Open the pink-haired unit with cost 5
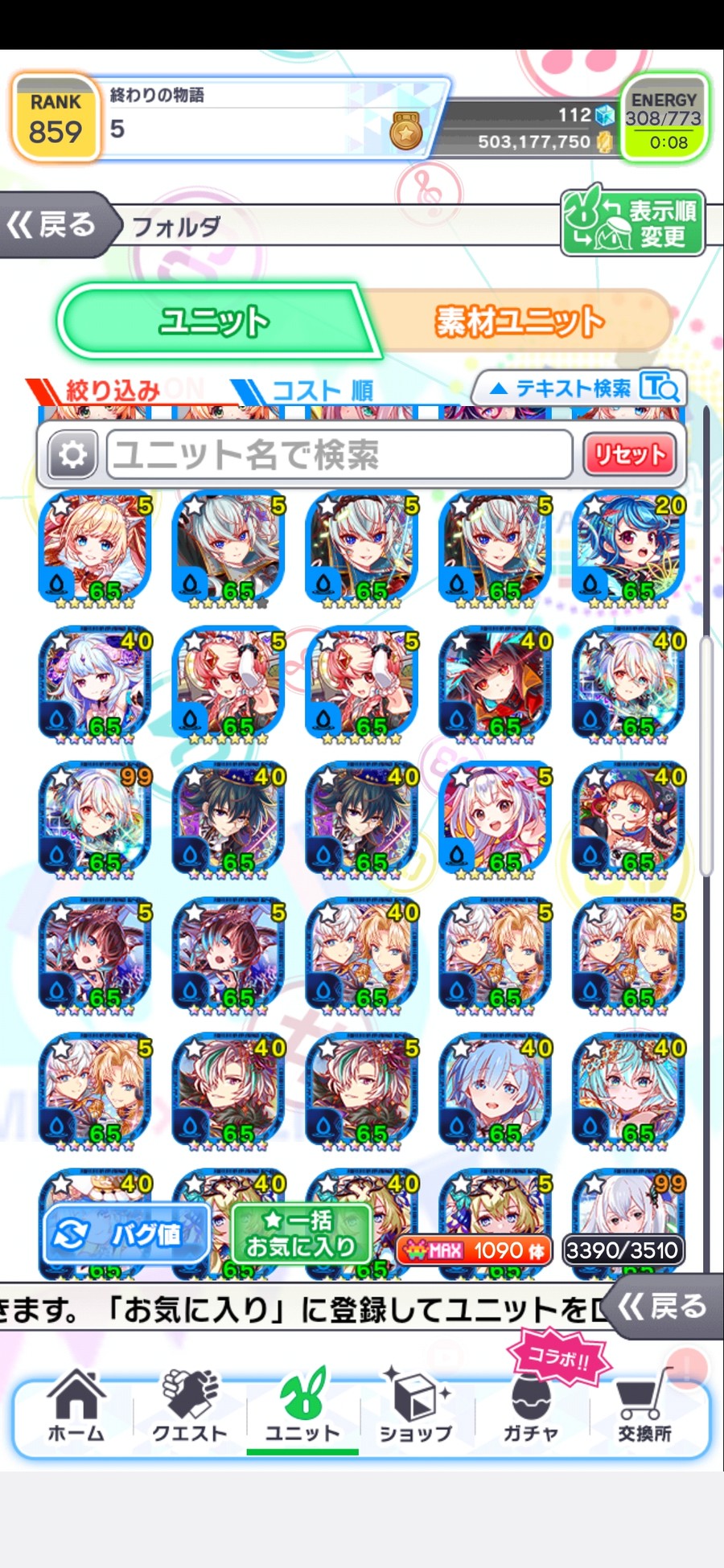 tap(228, 683)
